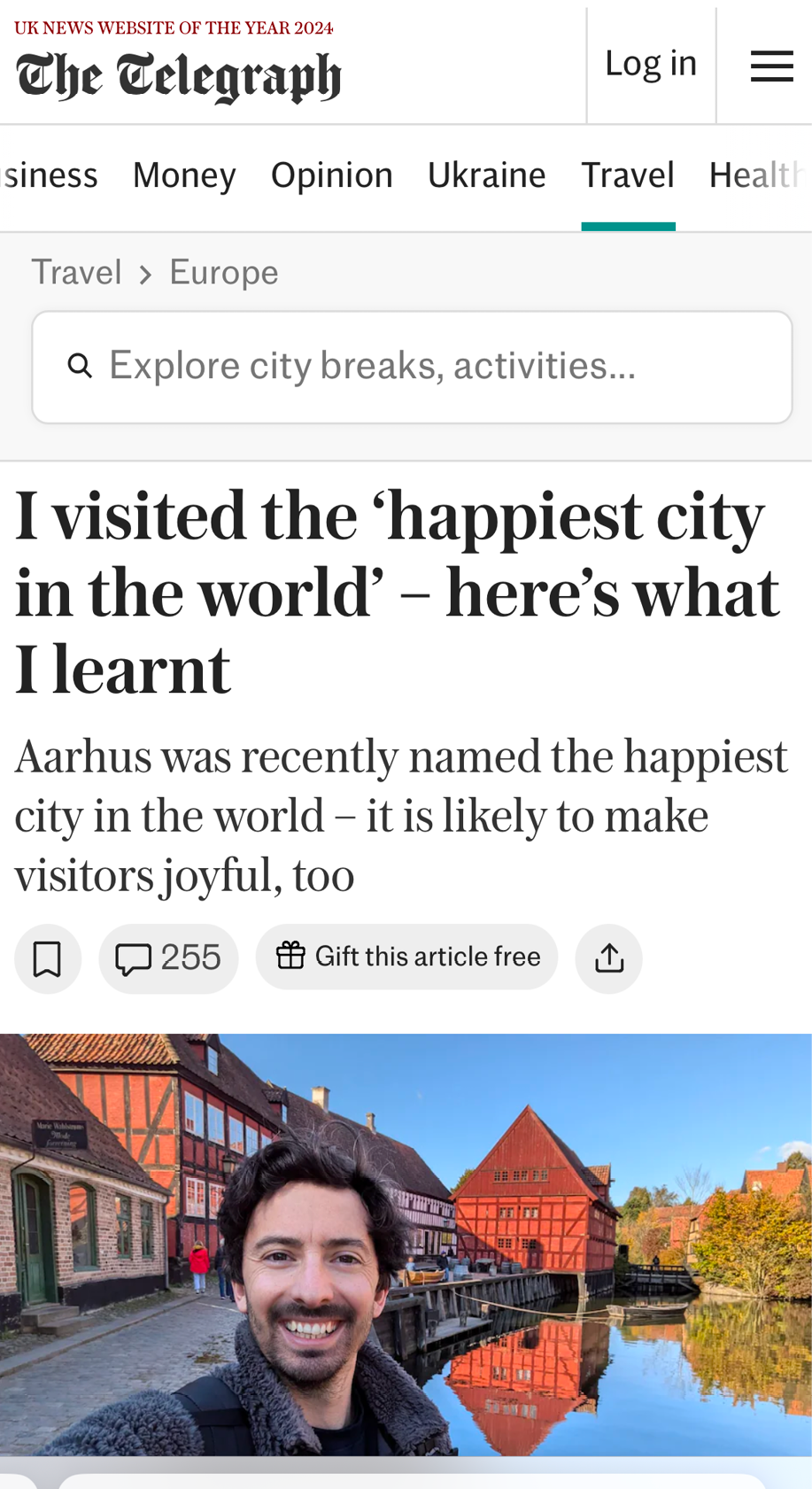This screenshot has width=812, height=1489.
Task: Open the Travel breadcrumb link
Action: (x=76, y=273)
